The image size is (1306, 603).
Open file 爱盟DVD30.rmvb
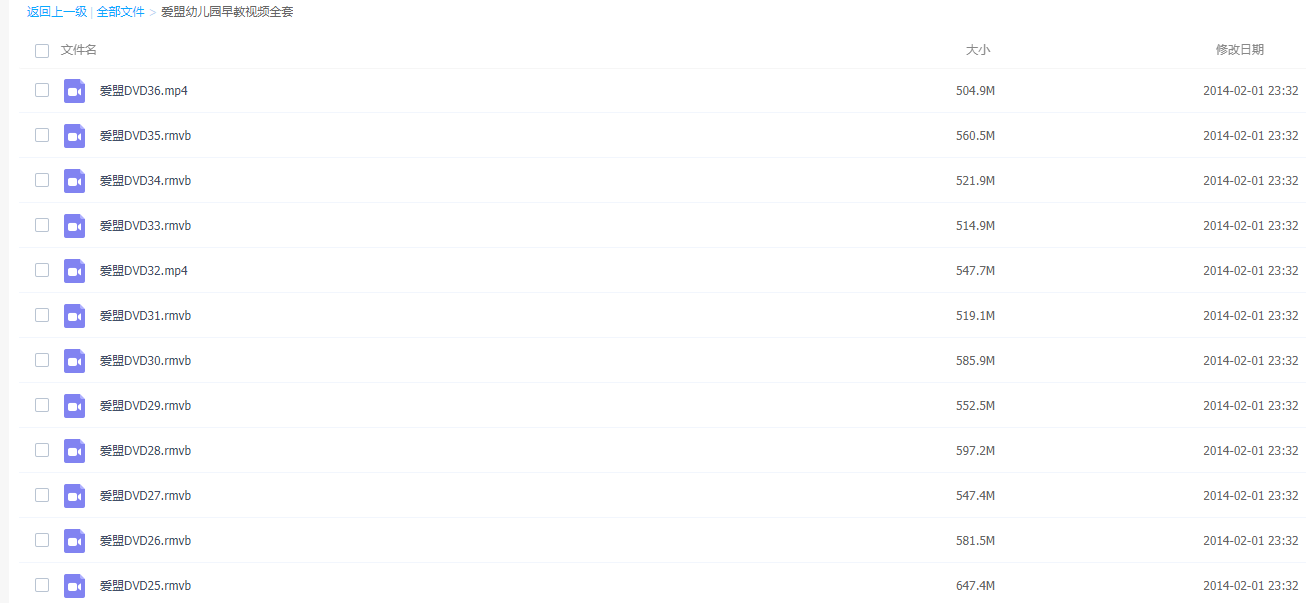pyautogui.click(x=145, y=361)
